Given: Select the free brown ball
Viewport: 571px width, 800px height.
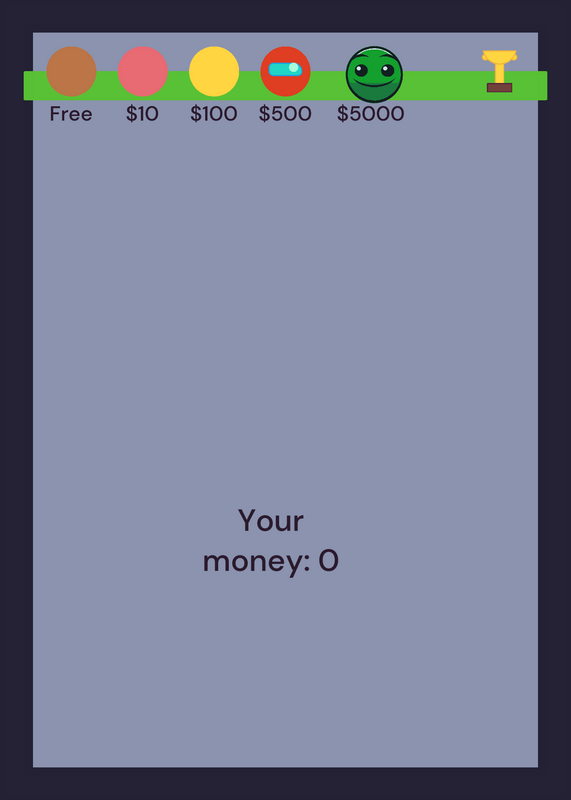Looking at the screenshot, I should coord(71,71).
